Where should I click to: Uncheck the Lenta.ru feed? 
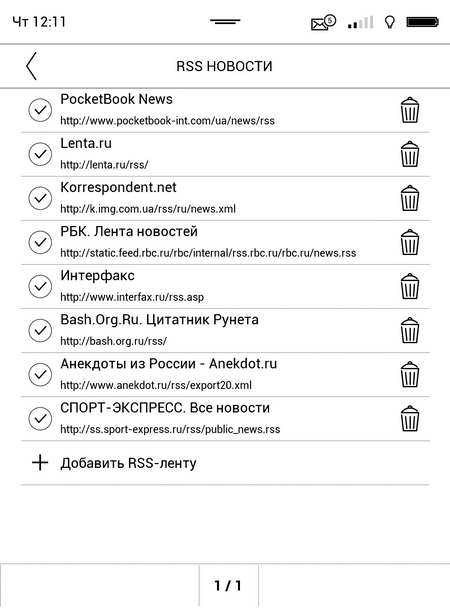tap(40, 154)
